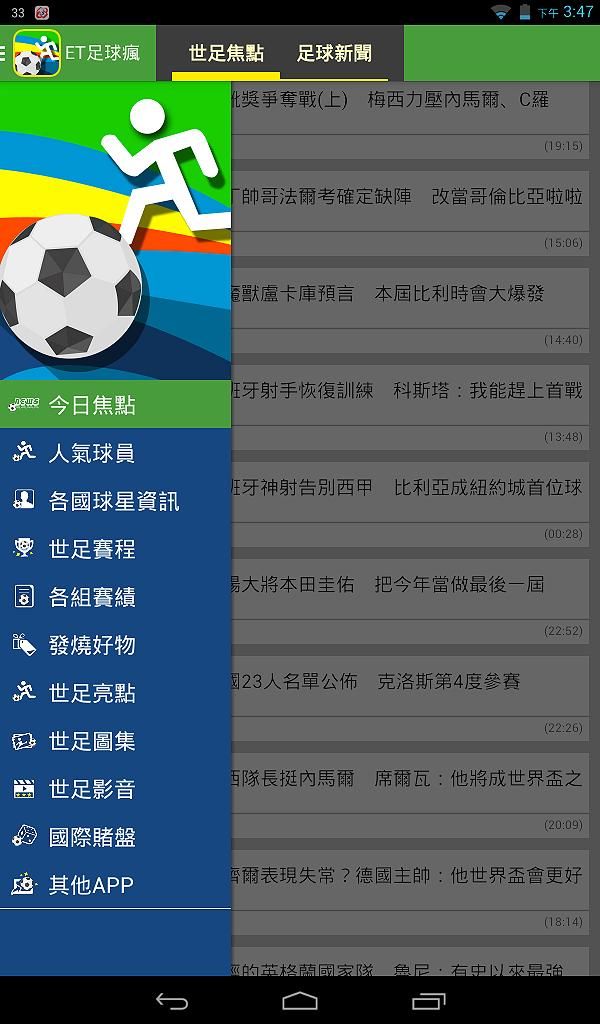
Task: Switch to the 世足焦點 tab
Action: pyautogui.click(x=226, y=54)
